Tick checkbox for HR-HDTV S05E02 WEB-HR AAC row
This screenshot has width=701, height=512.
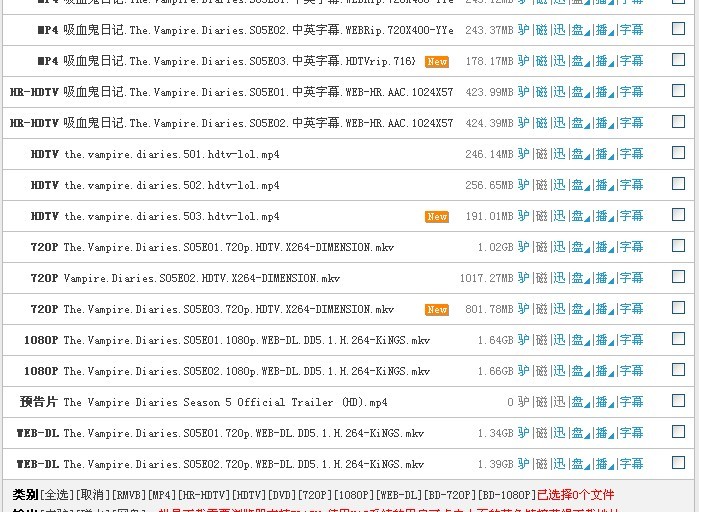678,122
